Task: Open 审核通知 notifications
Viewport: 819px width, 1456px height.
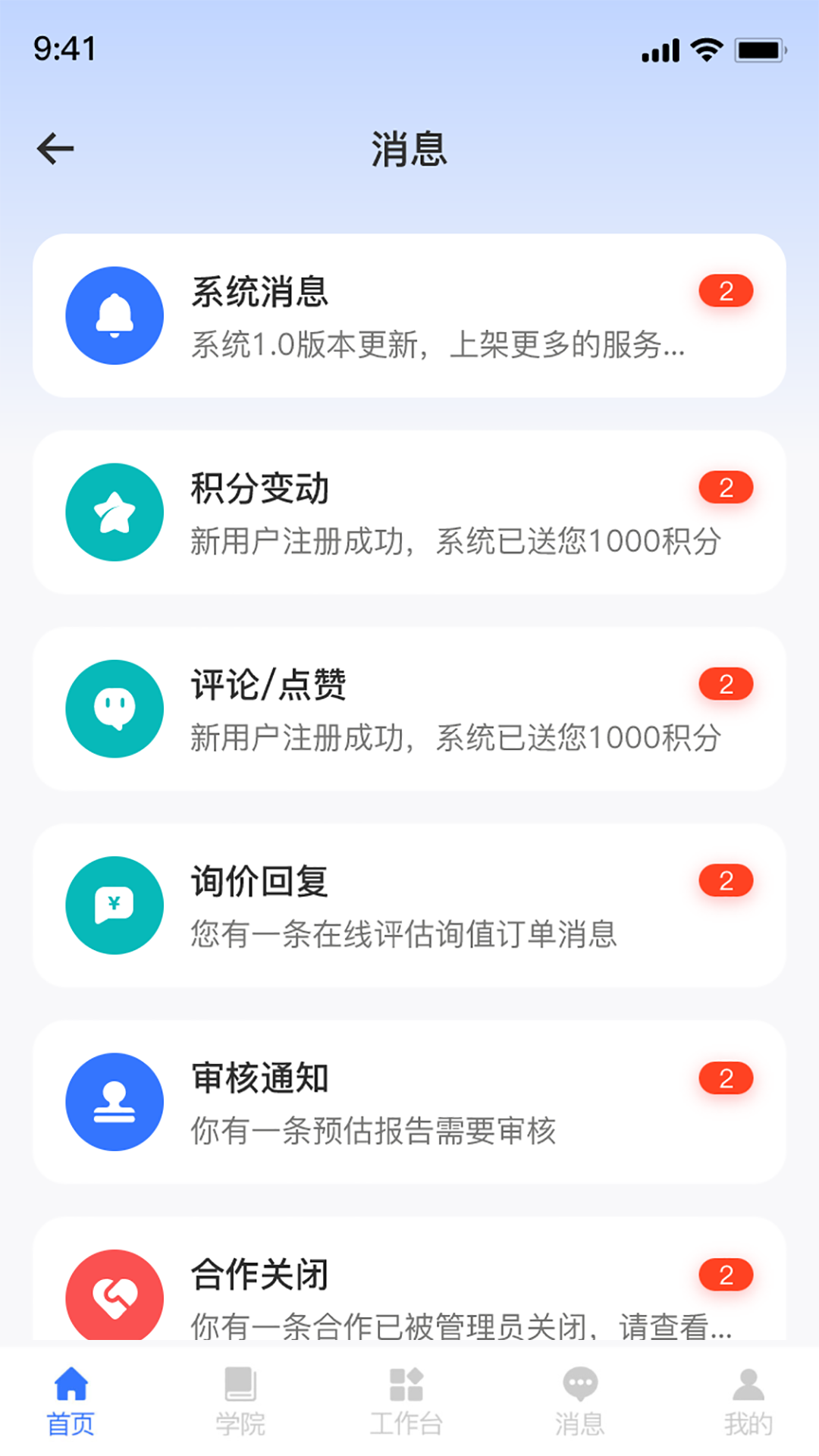Action: click(409, 1101)
